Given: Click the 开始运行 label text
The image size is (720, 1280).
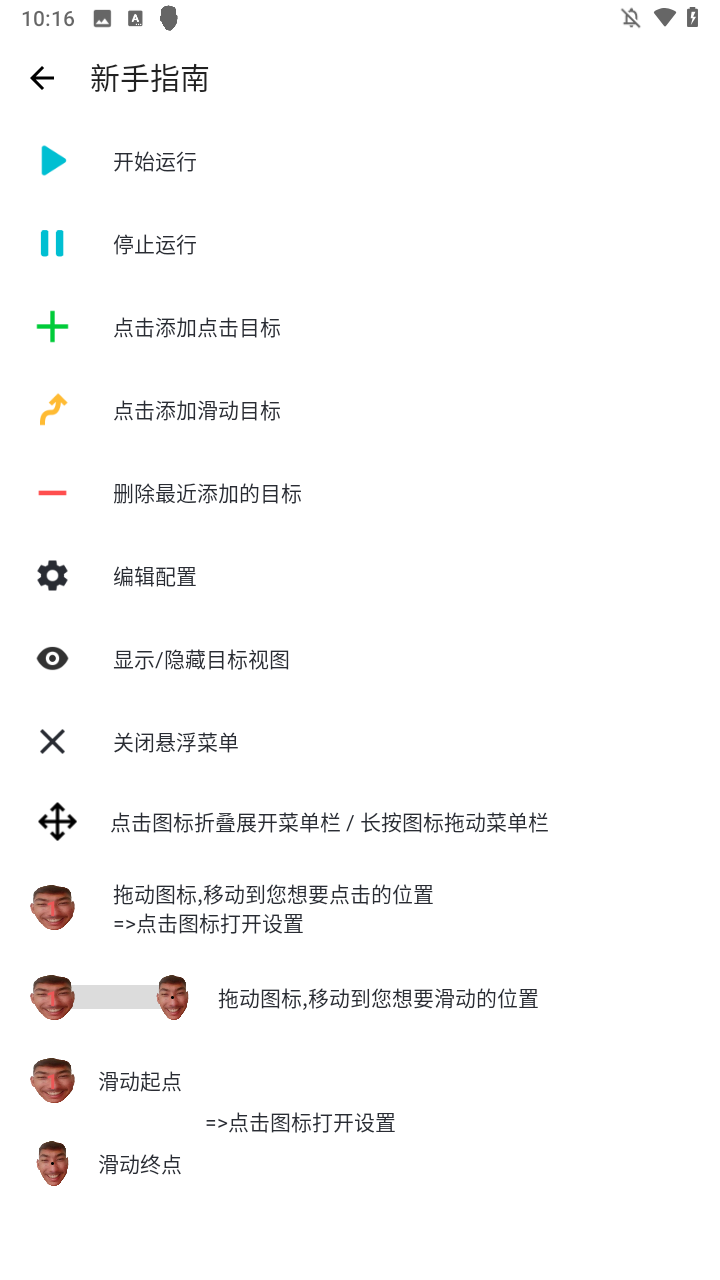Looking at the screenshot, I should click(x=155, y=161).
